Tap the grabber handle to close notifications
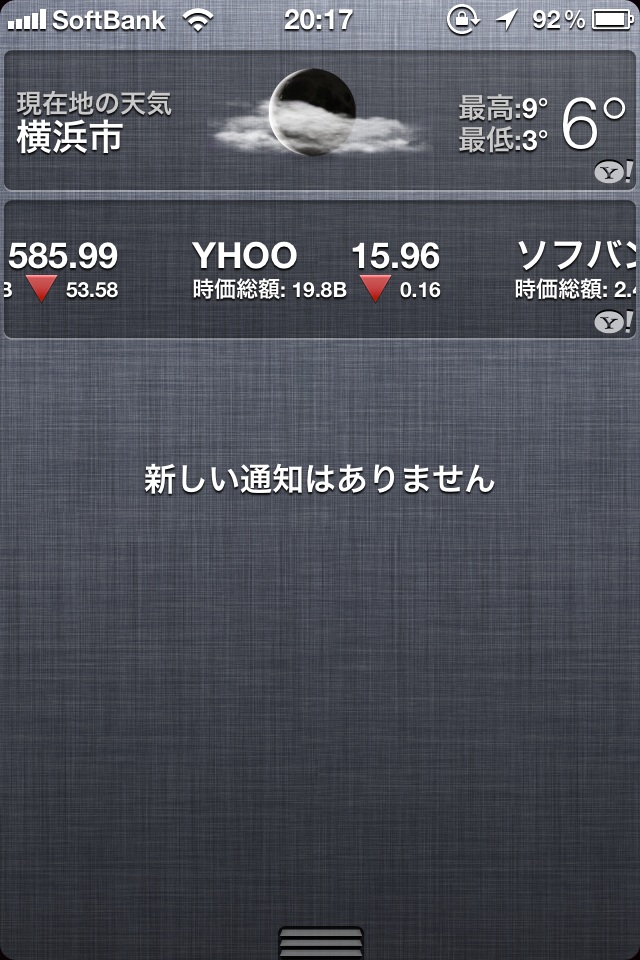This screenshot has height=960, width=640. pos(320,943)
